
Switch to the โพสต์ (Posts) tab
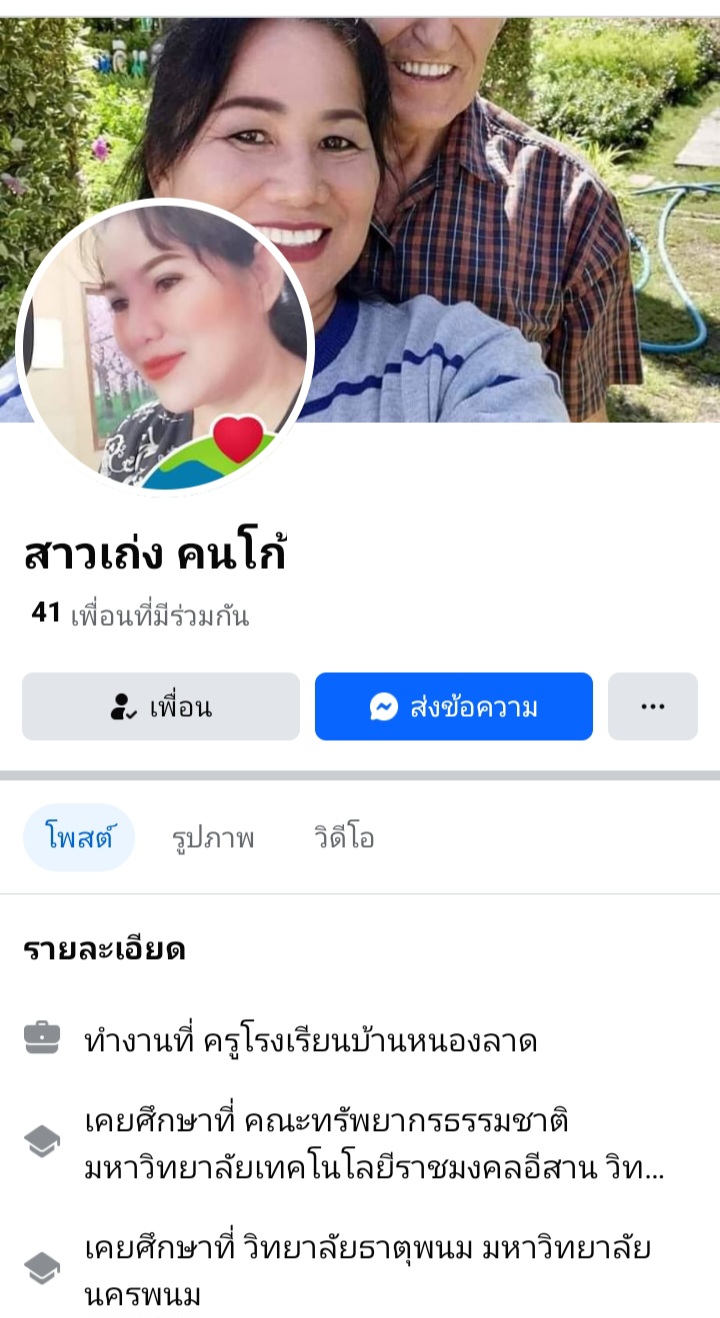[x=79, y=838]
